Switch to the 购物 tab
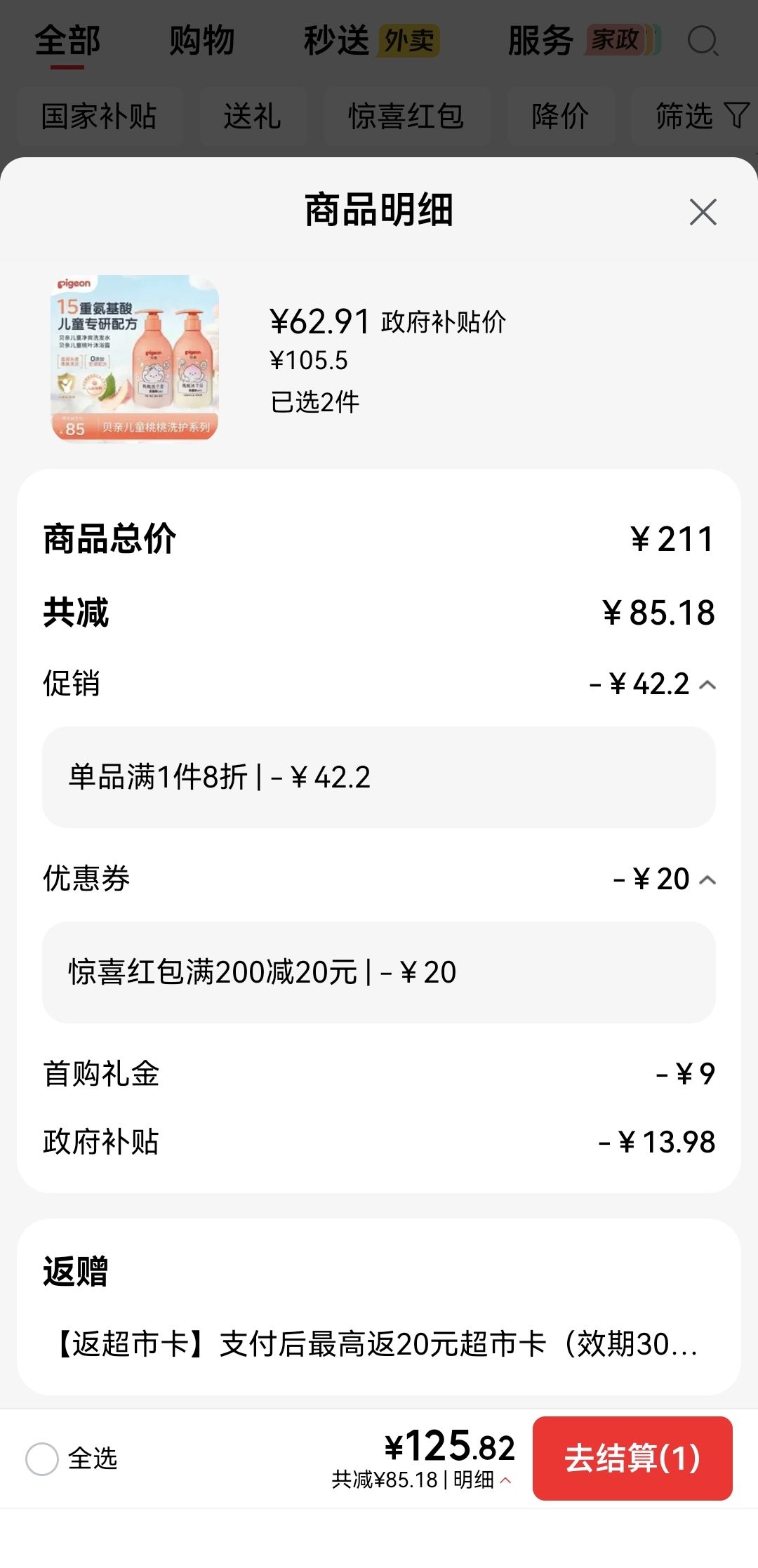 [202, 41]
